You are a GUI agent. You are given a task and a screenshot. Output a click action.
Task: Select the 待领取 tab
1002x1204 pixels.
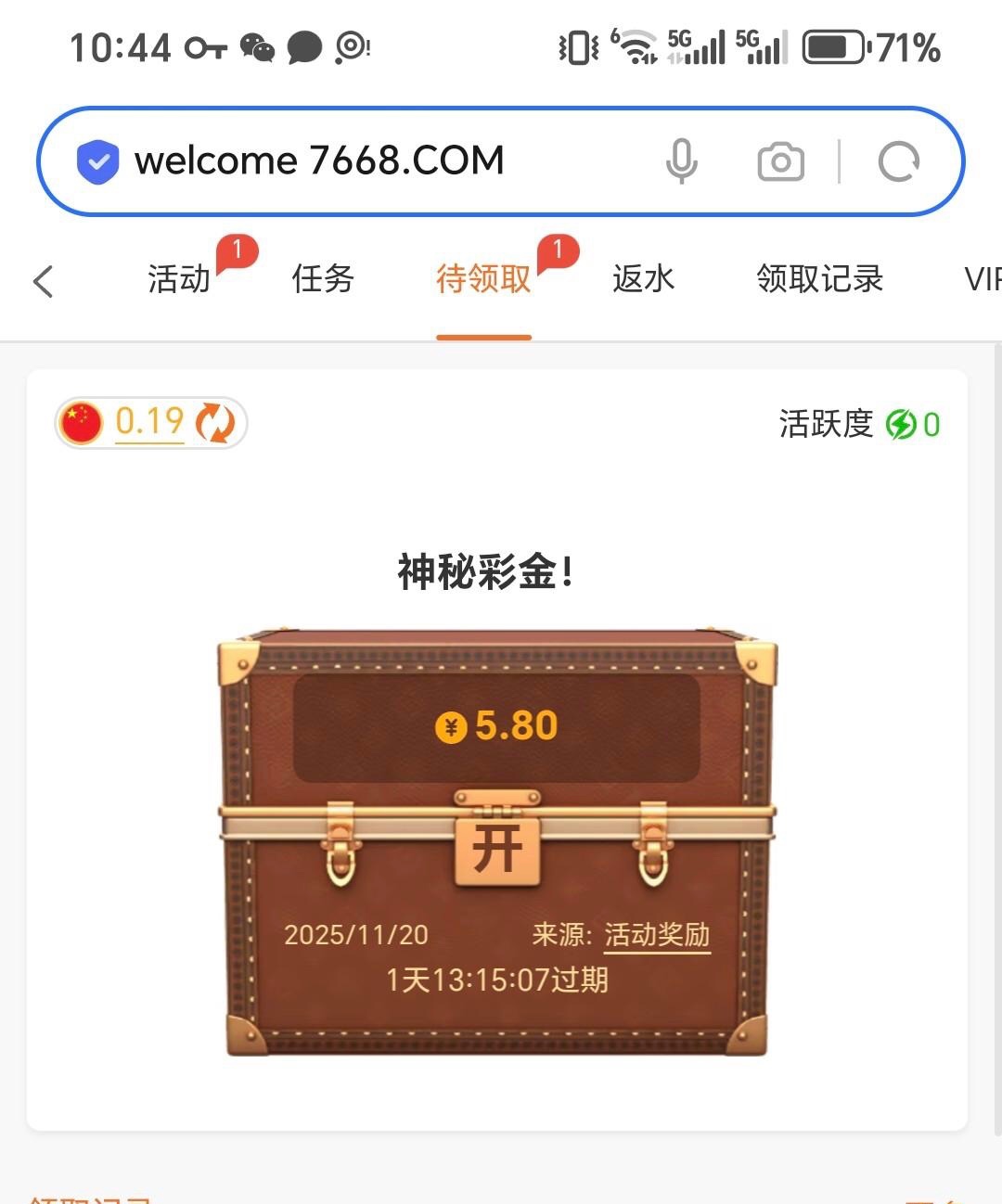pyautogui.click(x=483, y=278)
